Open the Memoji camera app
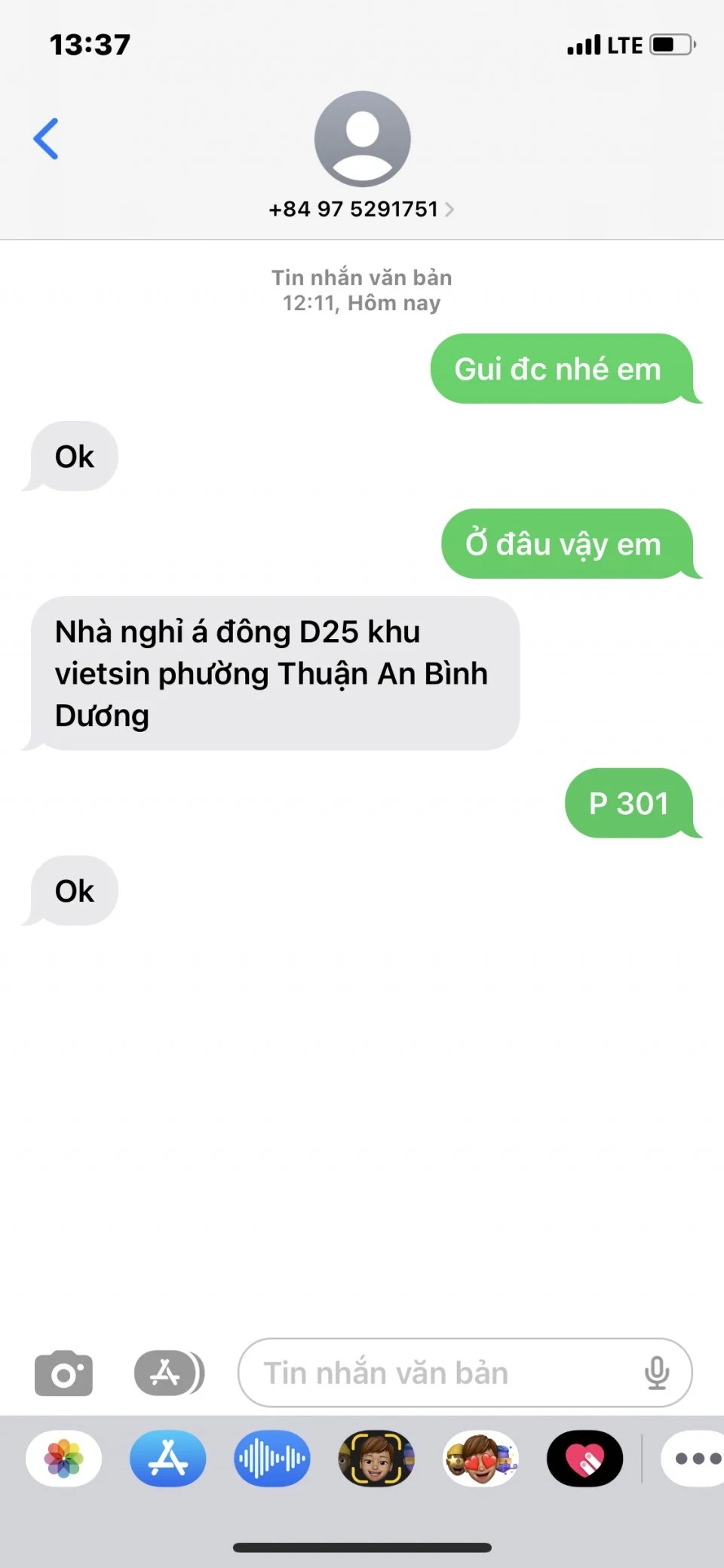This screenshot has height=1568, width=724. click(376, 1459)
